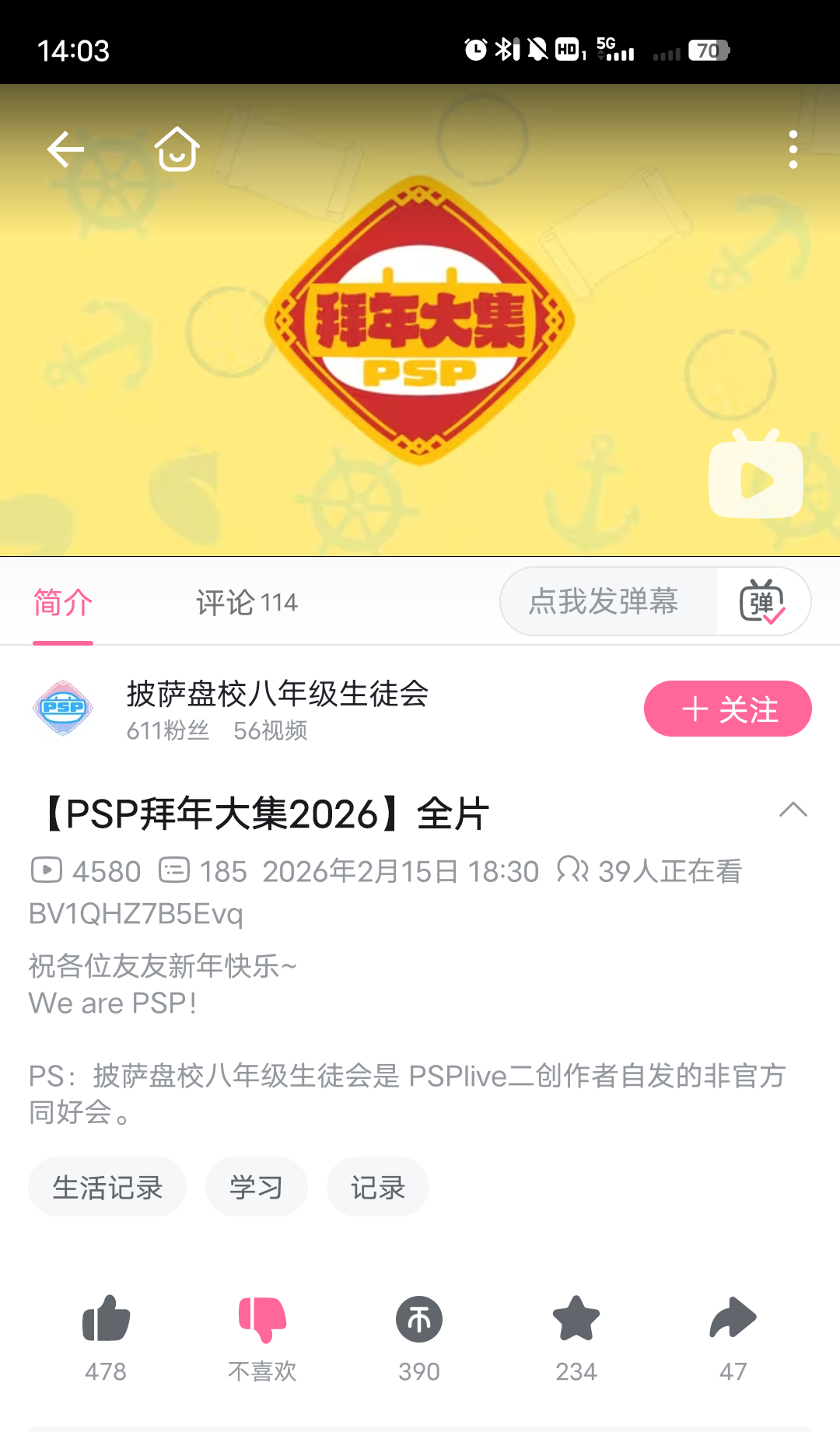This screenshot has height=1432, width=840.
Task: Add the video to favorites with the star
Action: (x=576, y=1320)
